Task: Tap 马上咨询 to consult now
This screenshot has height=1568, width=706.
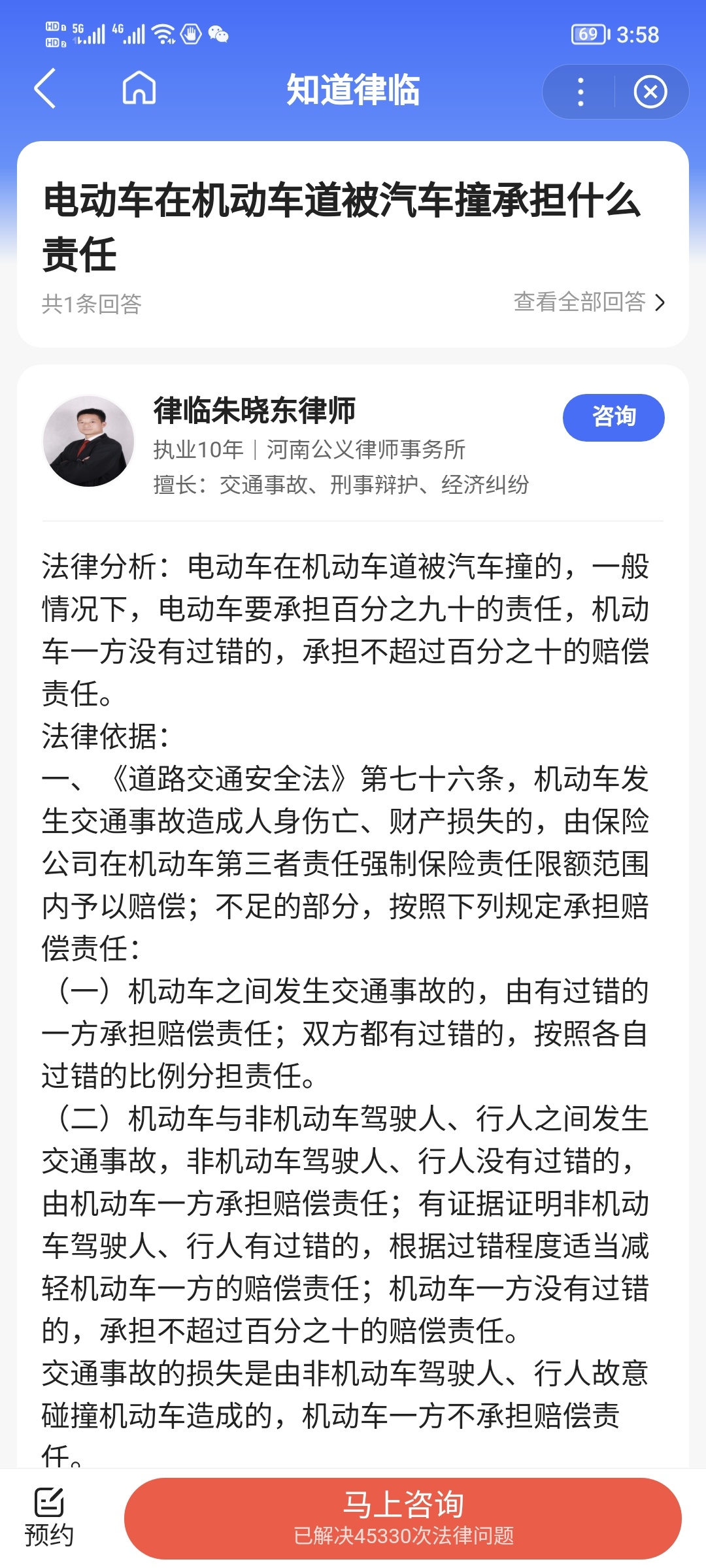Action: [x=403, y=1518]
